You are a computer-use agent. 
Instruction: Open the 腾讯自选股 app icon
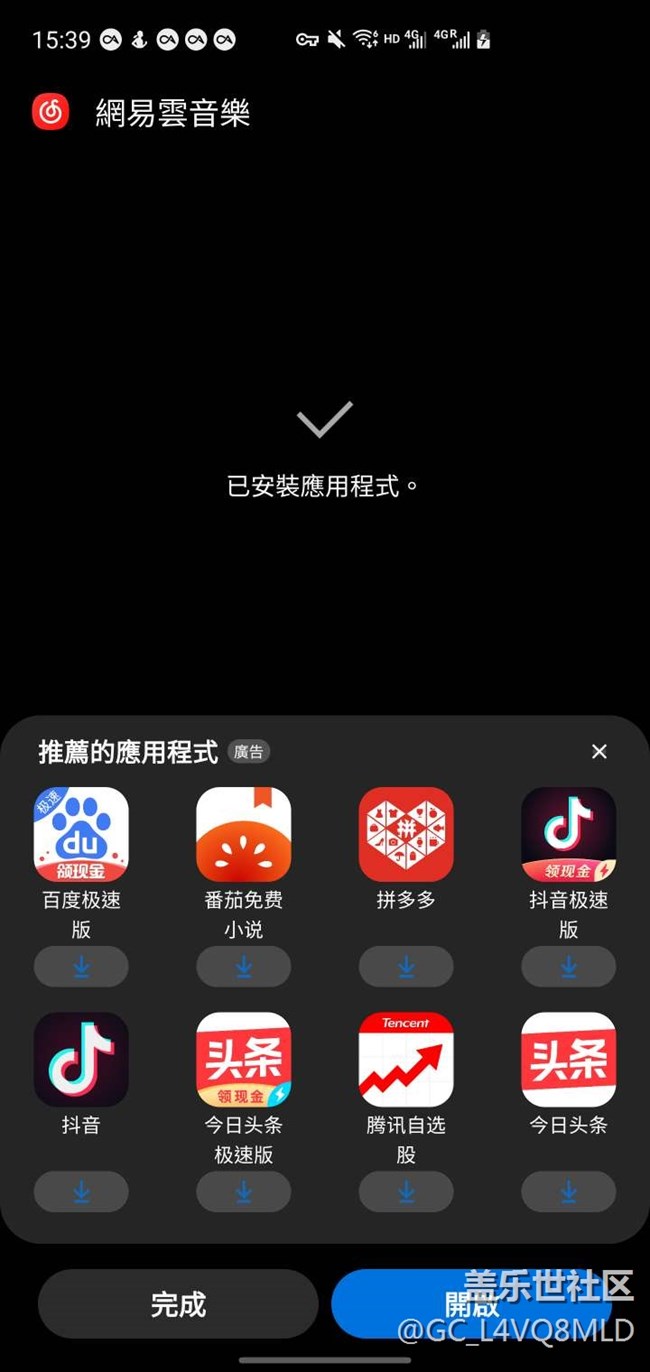point(406,1059)
